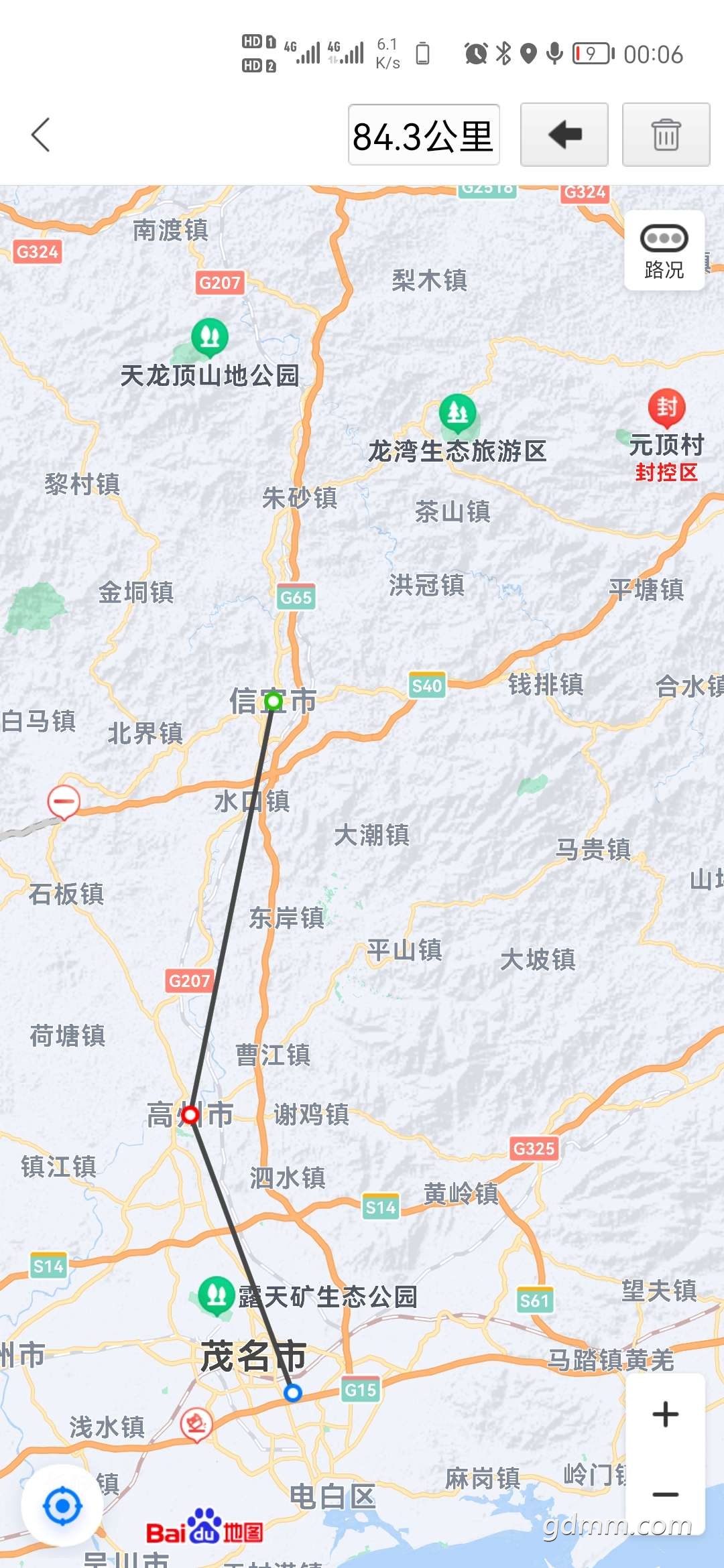Viewport: 724px width, 1568px height.
Task: Zoom out with the minus button
Action: 665,1494
